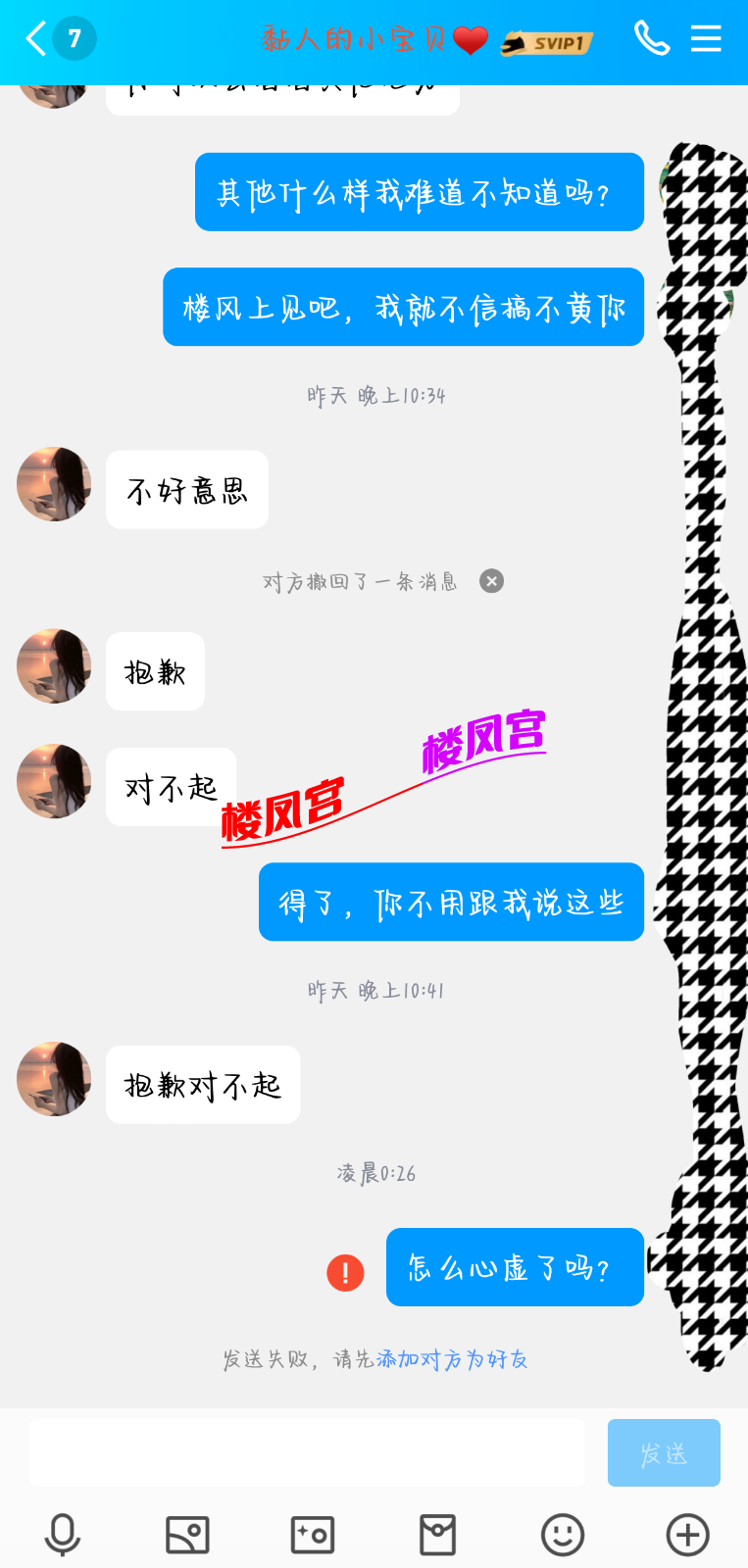748x1568 pixels.
Task: Open the chat settings menu
Action: tap(706, 39)
